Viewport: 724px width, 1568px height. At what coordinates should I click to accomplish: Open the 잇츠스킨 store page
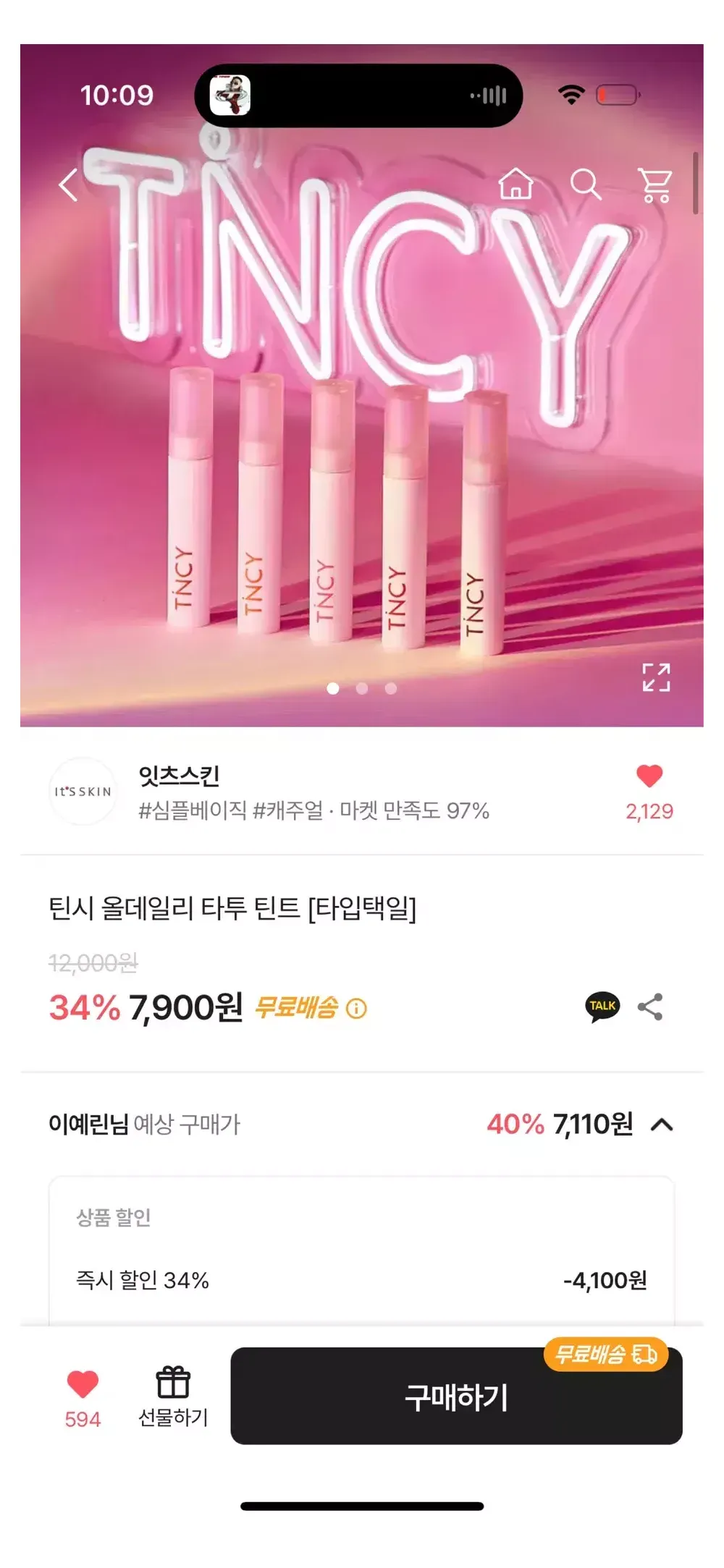click(x=179, y=776)
